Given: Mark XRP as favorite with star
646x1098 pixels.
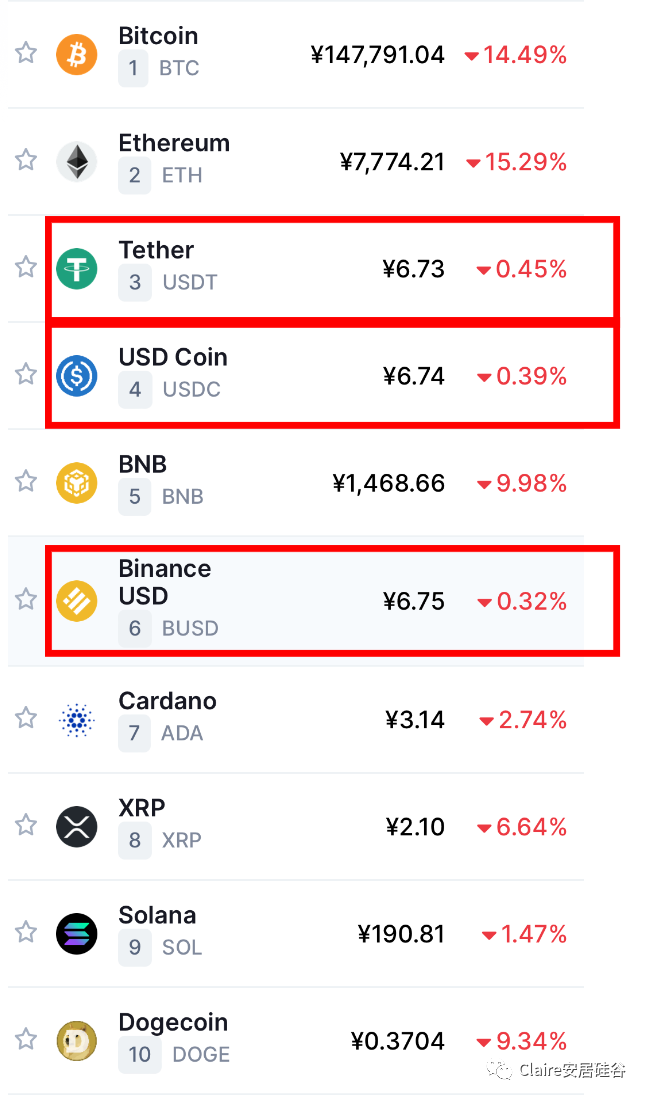Looking at the screenshot, I should point(26,825).
